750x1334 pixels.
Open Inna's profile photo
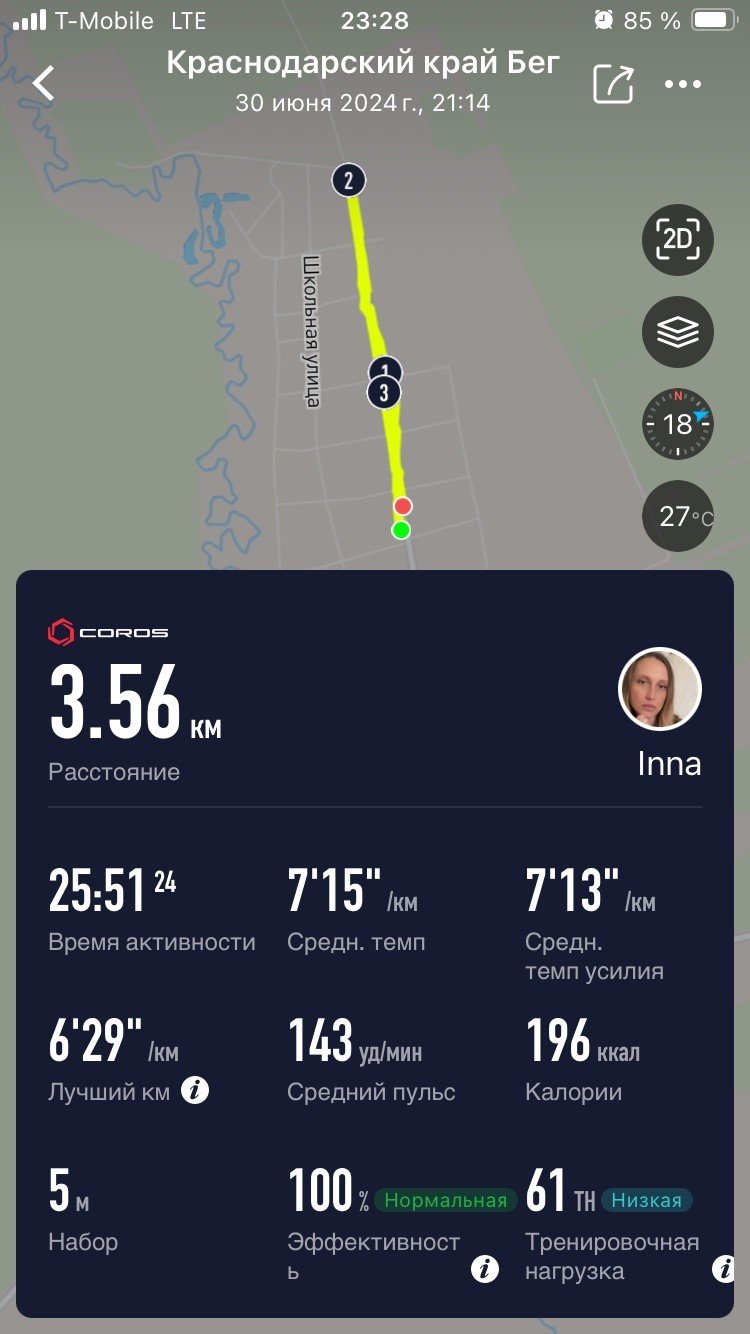click(660, 689)
